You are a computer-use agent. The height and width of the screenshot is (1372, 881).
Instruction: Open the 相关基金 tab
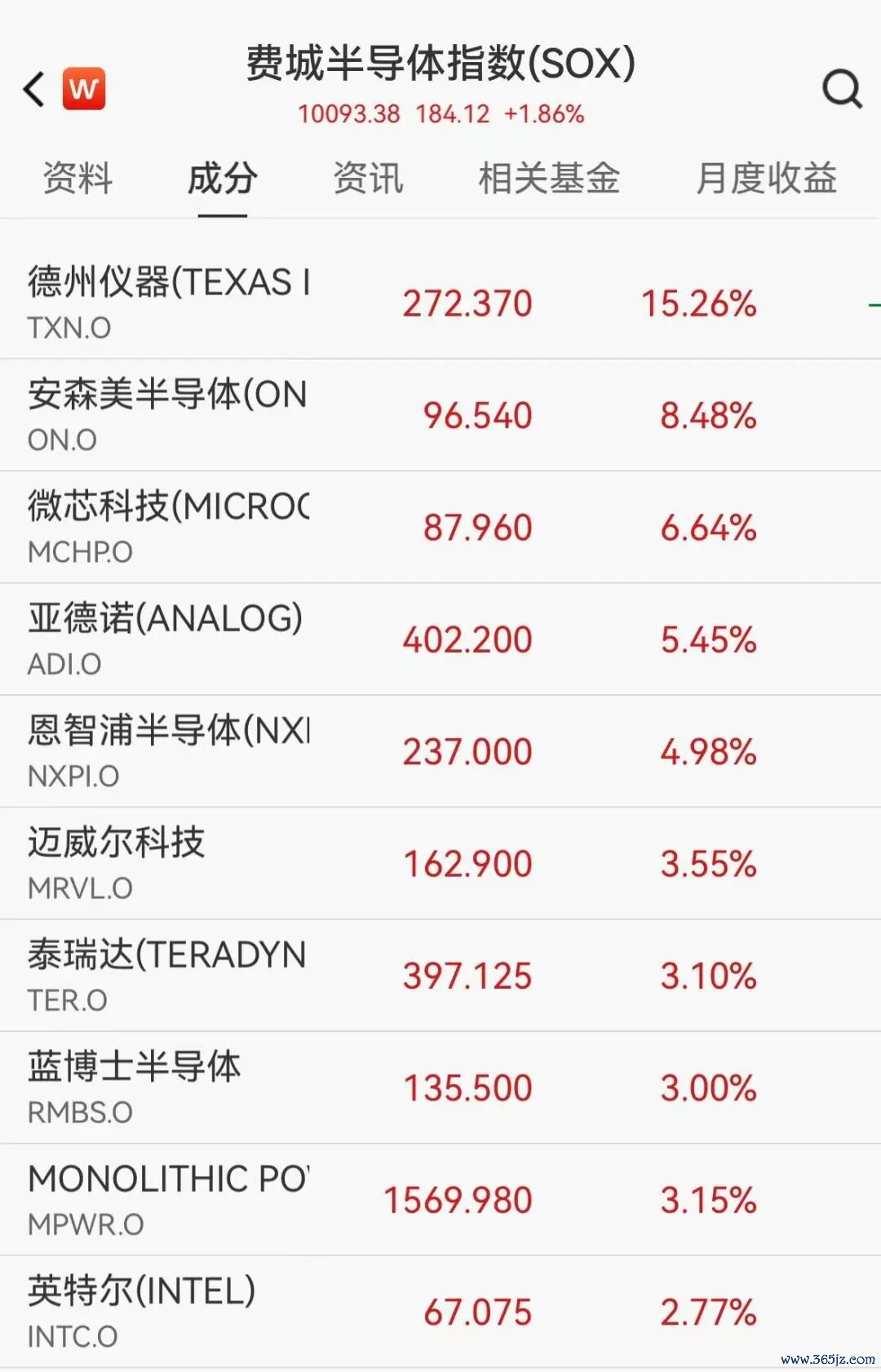coord(549,179)
